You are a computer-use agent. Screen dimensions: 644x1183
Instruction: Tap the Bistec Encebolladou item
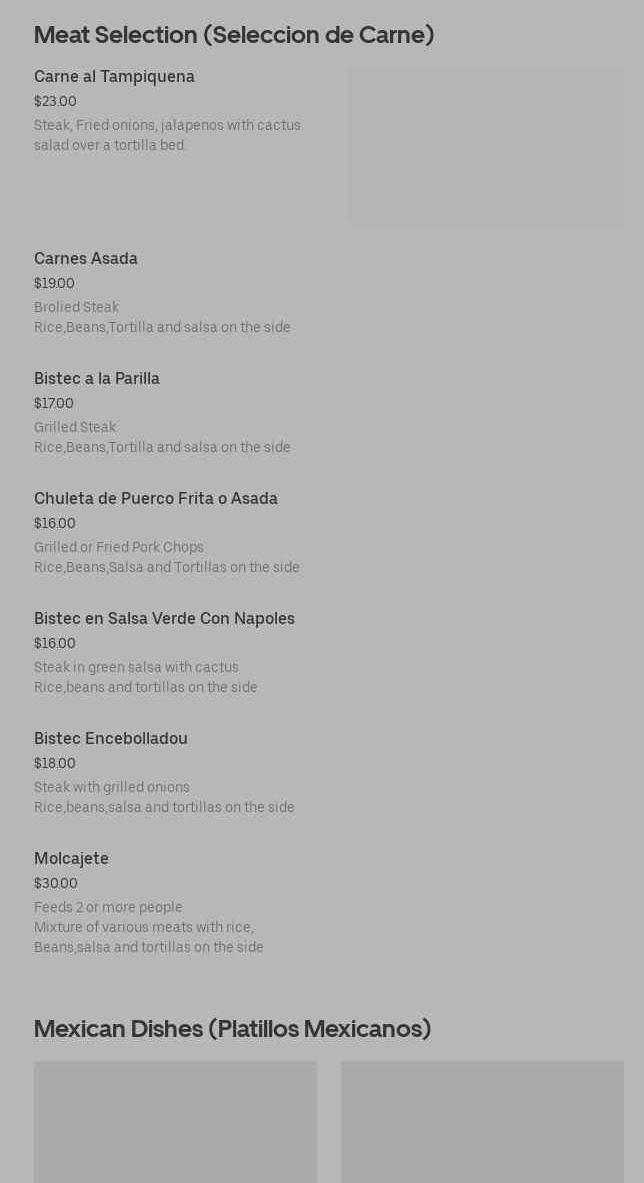point(111,739)
